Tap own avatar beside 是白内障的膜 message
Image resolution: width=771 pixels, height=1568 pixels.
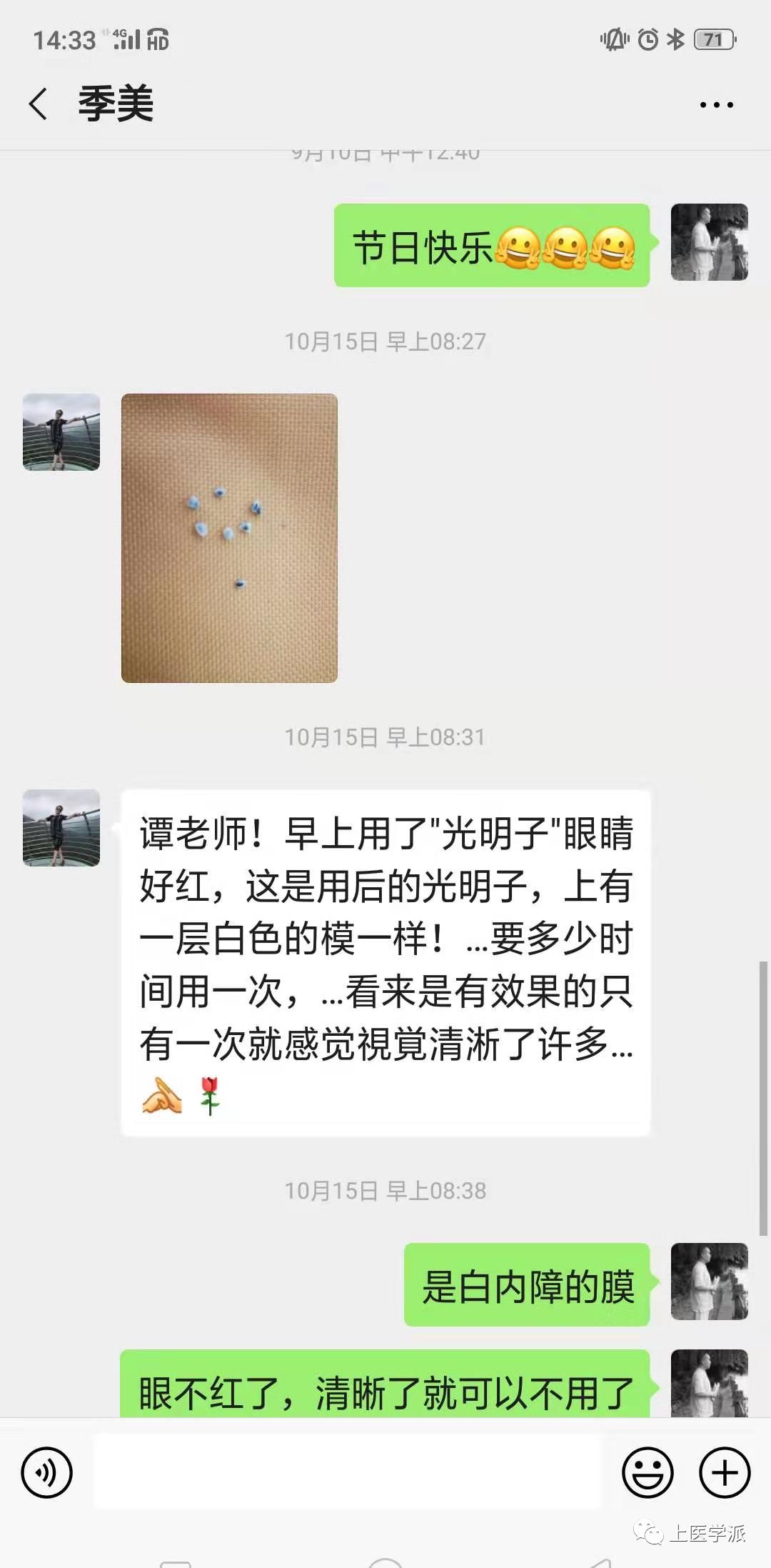tap(709, 1282)
